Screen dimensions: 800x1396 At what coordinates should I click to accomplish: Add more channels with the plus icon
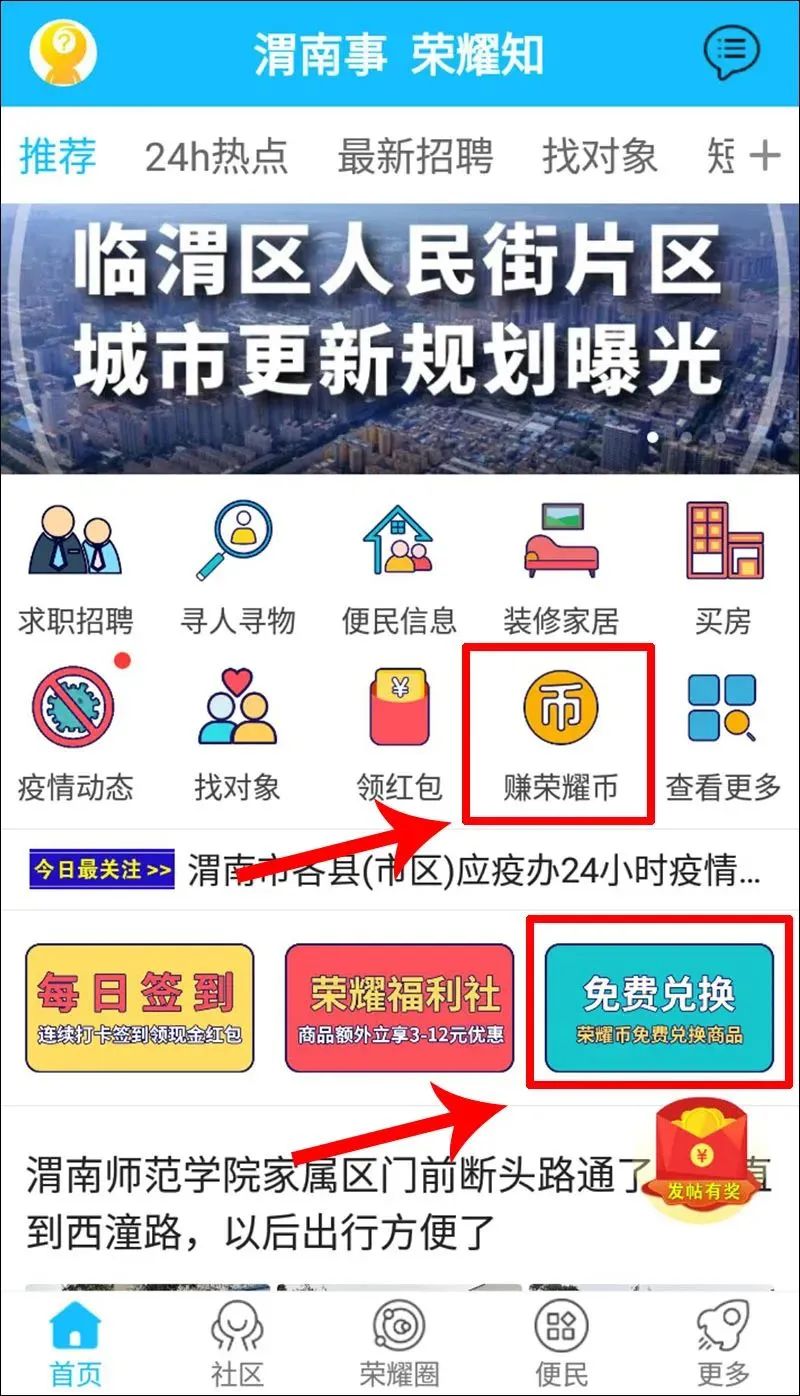point(764,156)
